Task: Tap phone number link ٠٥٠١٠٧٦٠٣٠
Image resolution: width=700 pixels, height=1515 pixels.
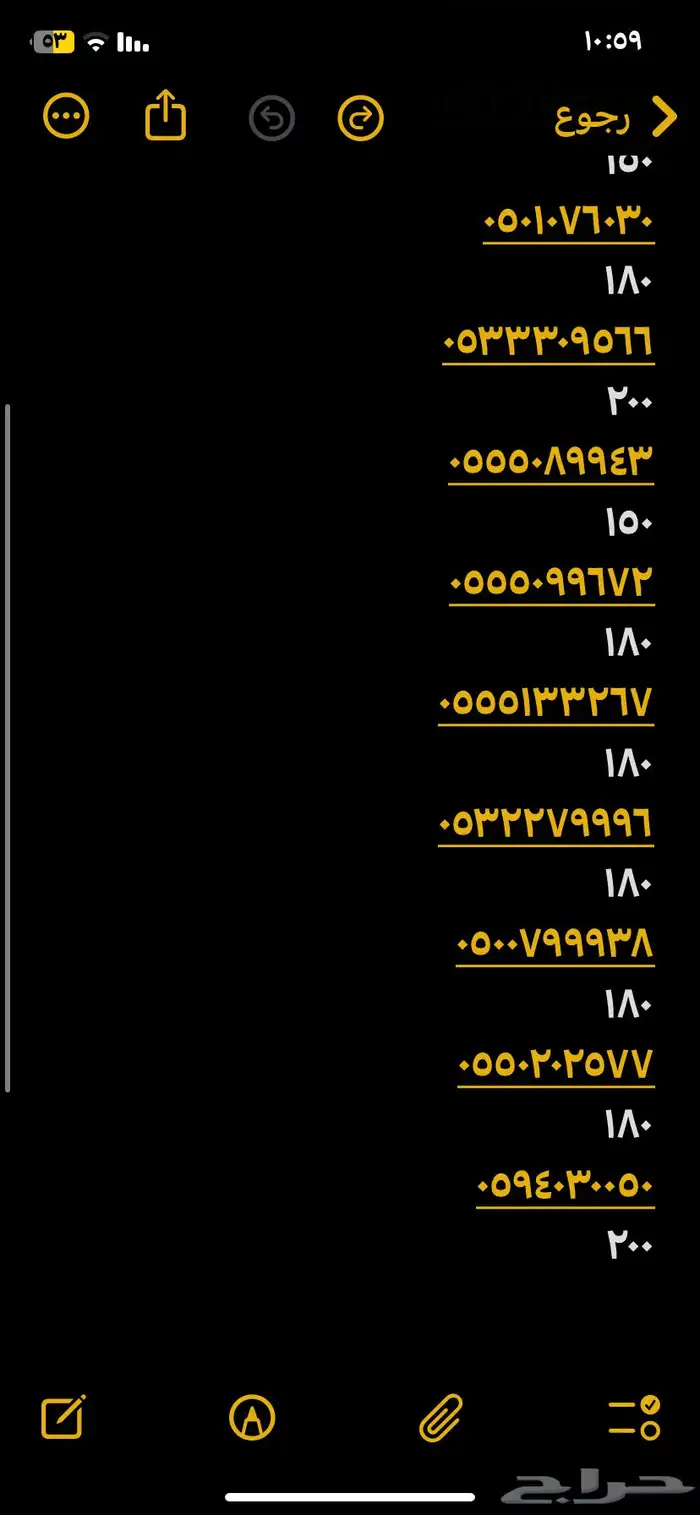Action: (x=568, y=221)
